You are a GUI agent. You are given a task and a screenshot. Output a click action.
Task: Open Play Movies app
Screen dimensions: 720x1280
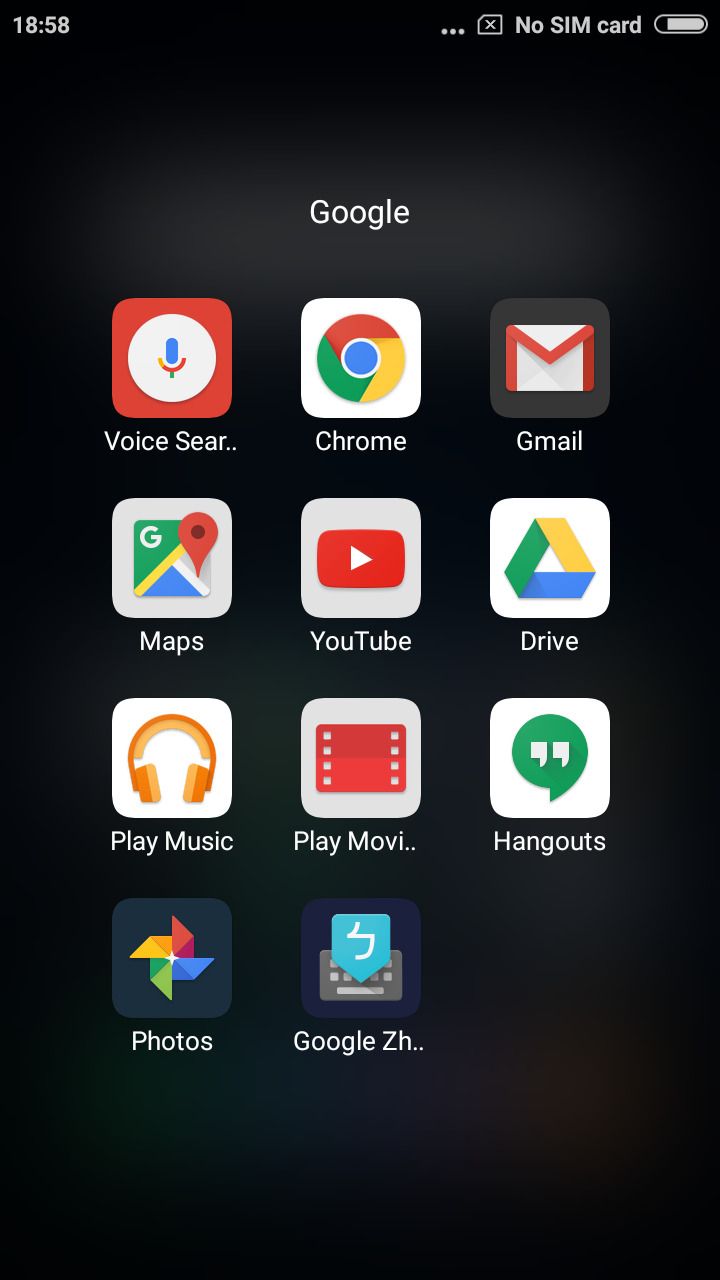coord(361,758)
